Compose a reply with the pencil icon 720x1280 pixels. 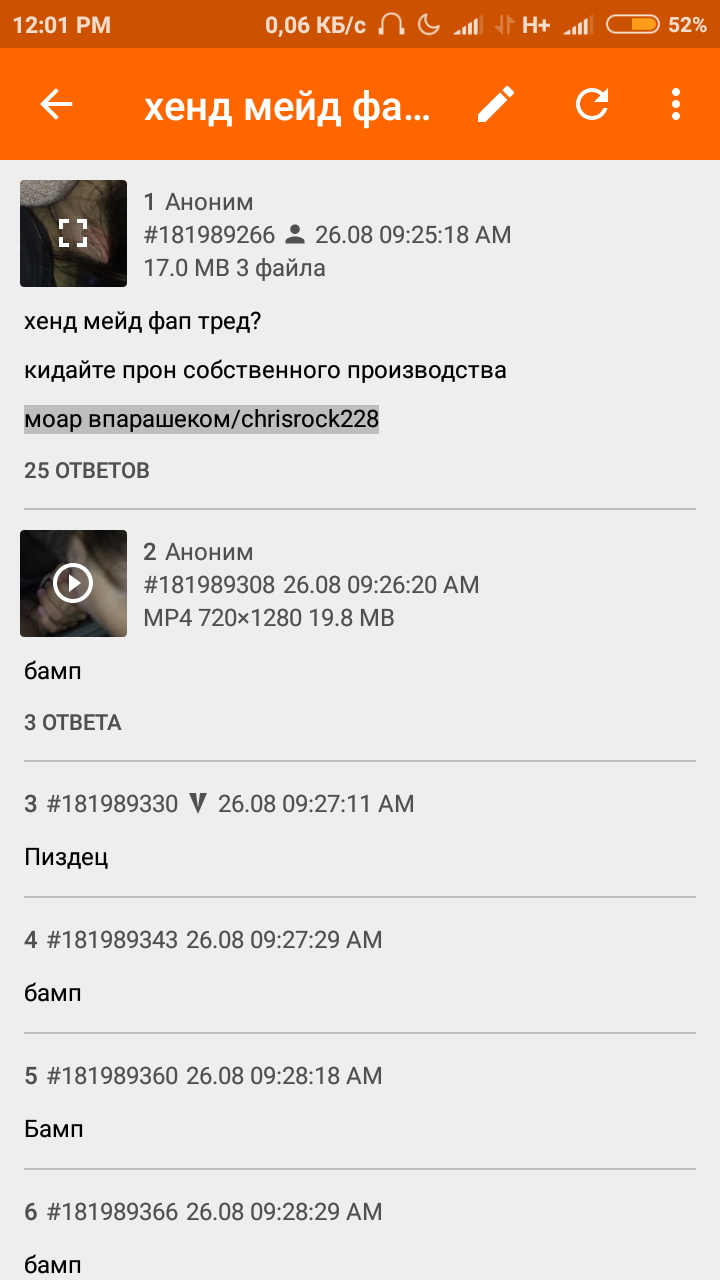[x=496, y=104]
